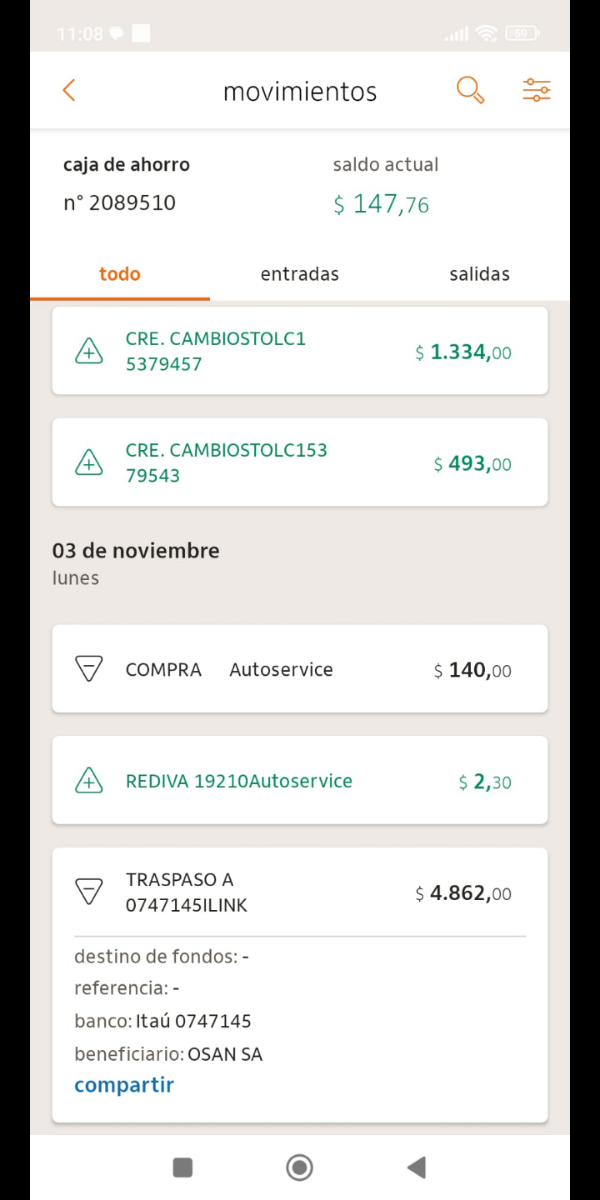Search movements with the magnifier icon
The width and height of the screenshot is (600, 1200).
click(x=470, y=91)
